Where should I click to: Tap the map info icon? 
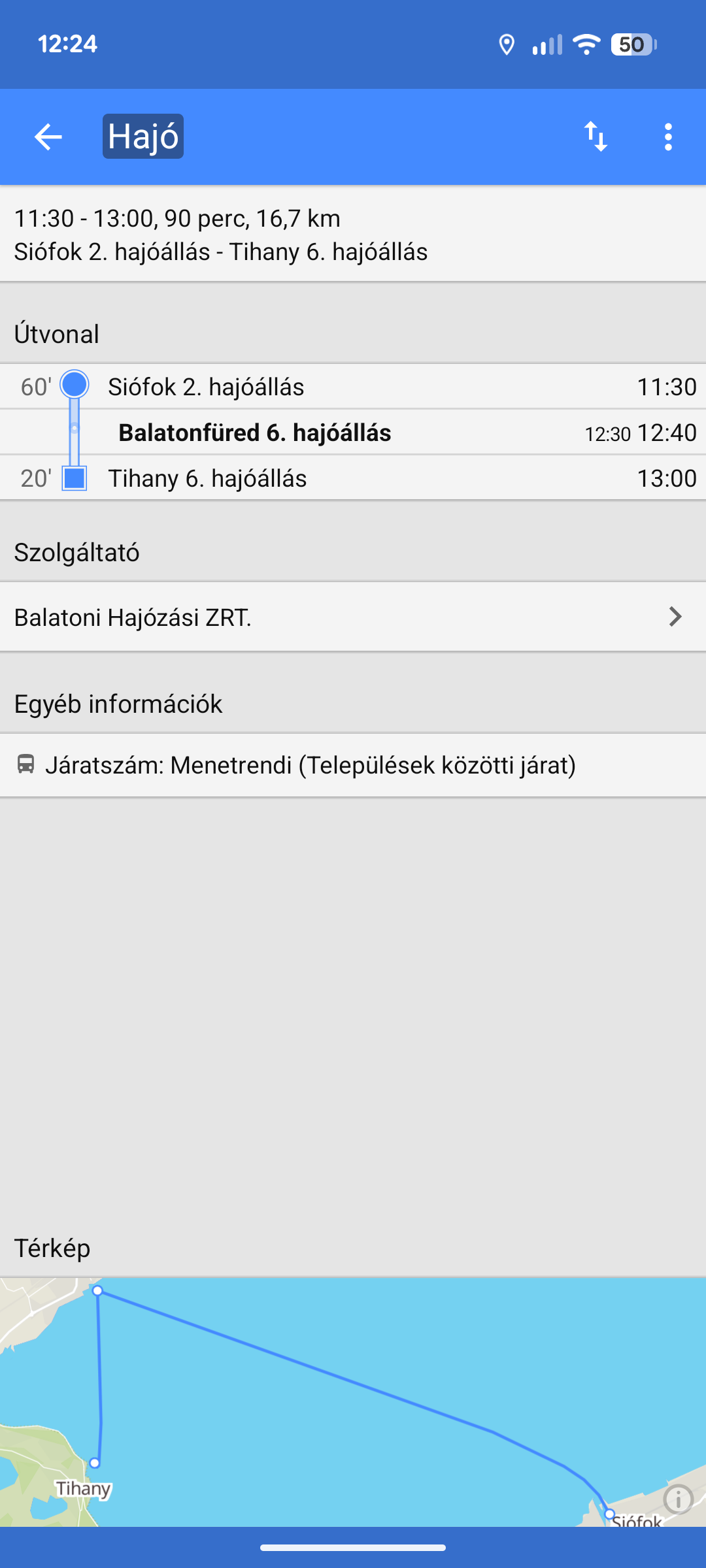point(678,1499)
